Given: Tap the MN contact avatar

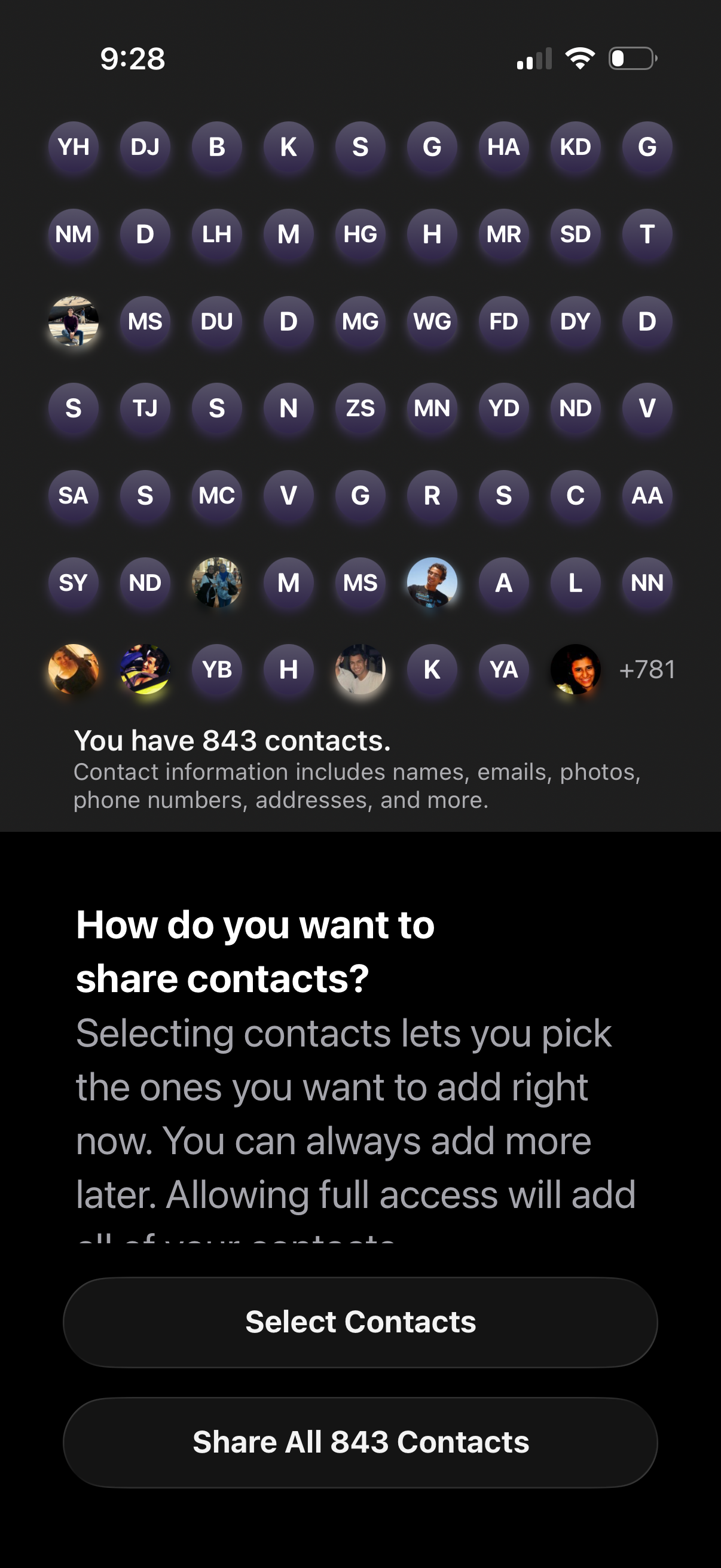Looking at the screenshot, I should [x=433, y=408].
